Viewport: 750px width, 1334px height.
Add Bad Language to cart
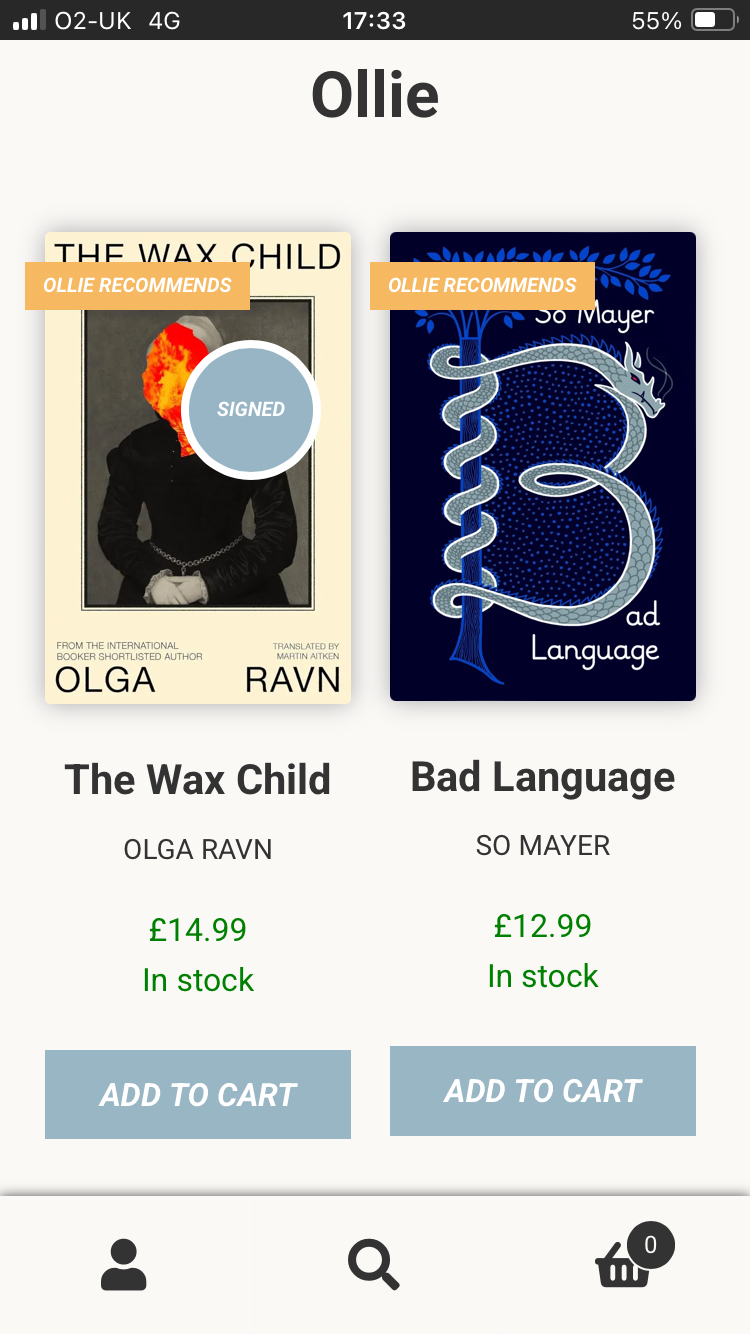pyautogui.click(x=543, y=1090)
